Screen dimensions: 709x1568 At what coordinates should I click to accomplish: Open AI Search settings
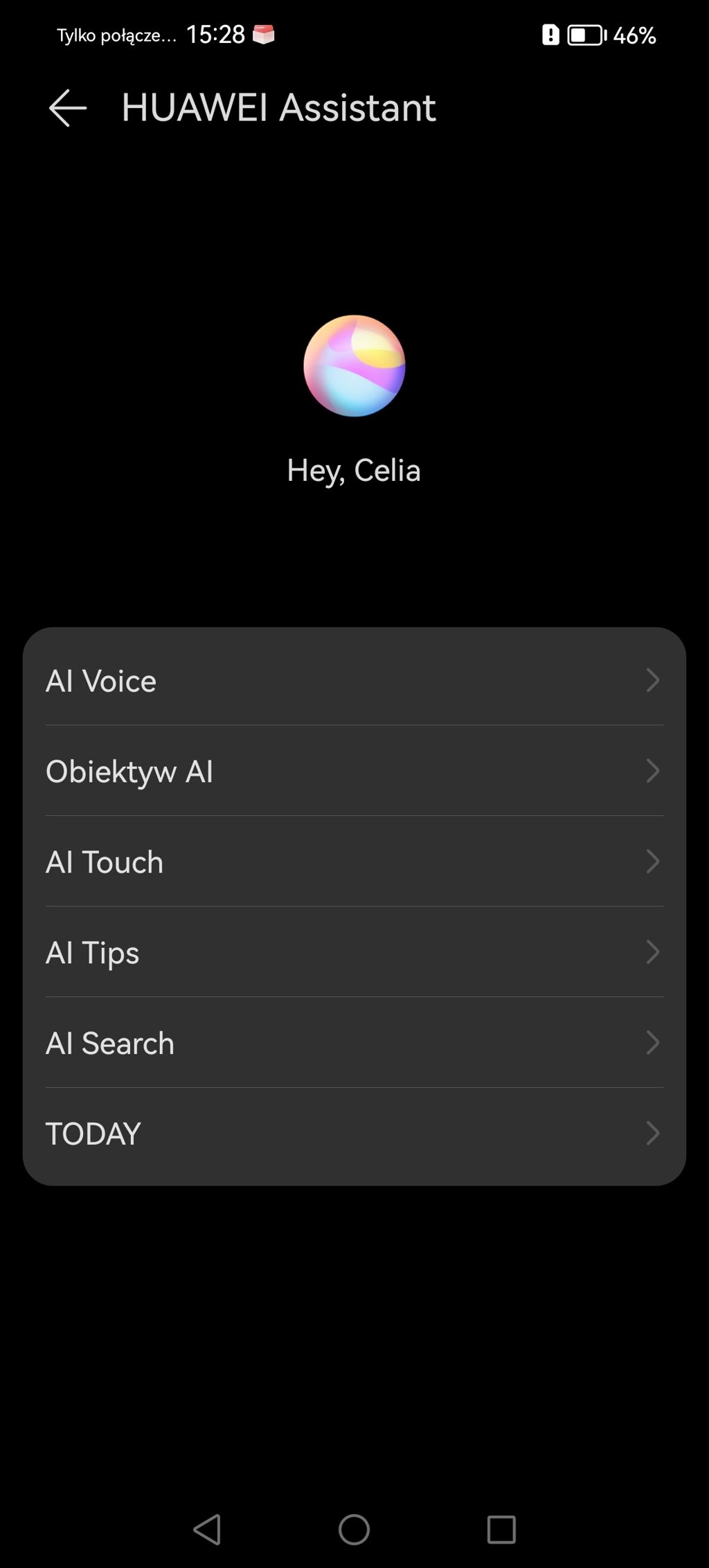coord(354,1043)
